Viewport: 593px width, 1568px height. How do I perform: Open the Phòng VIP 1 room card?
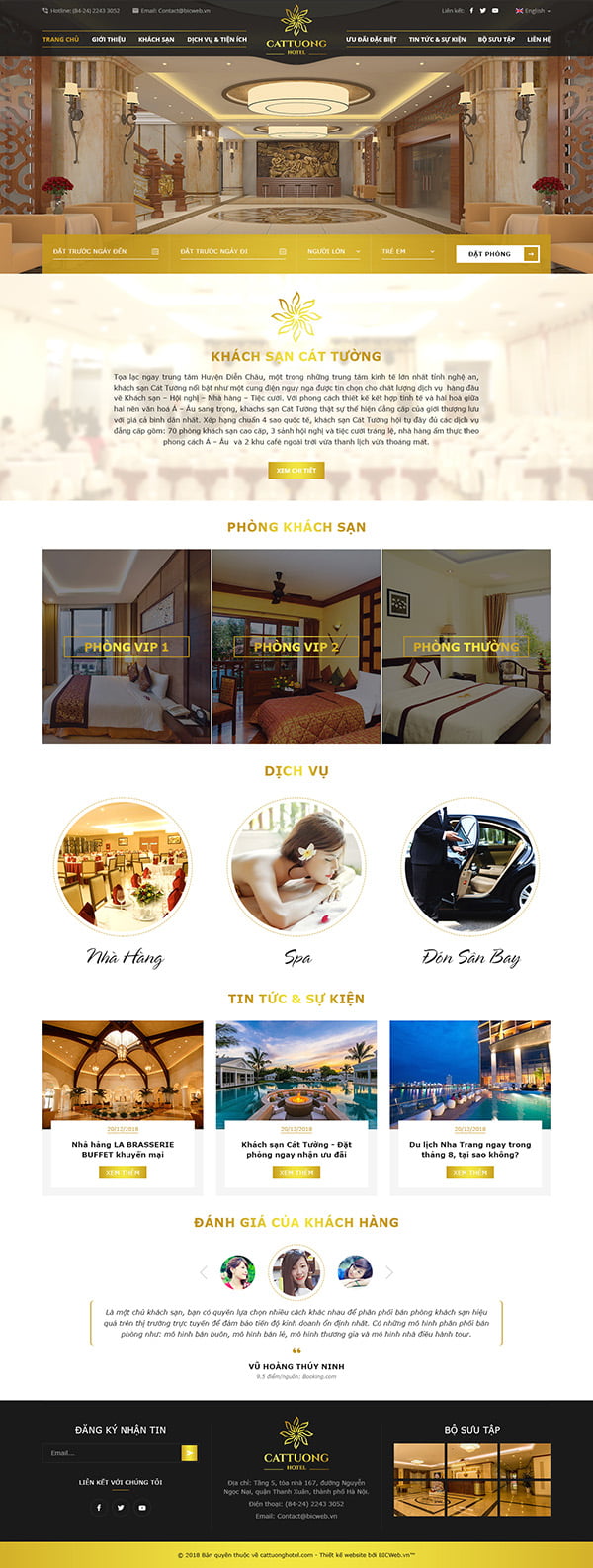(x=127, y=647)
